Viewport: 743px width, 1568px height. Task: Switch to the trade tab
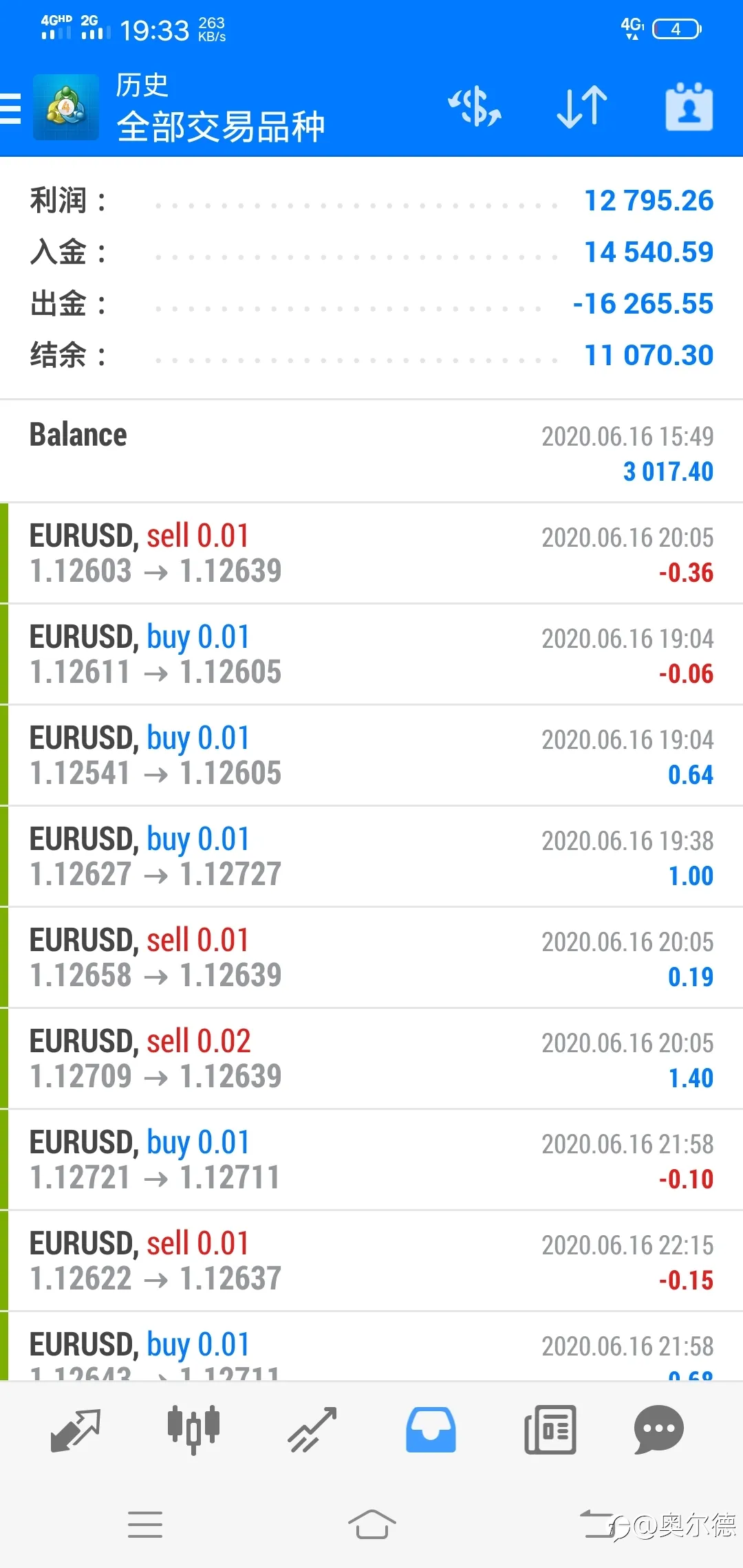(x=312, y=1430)
